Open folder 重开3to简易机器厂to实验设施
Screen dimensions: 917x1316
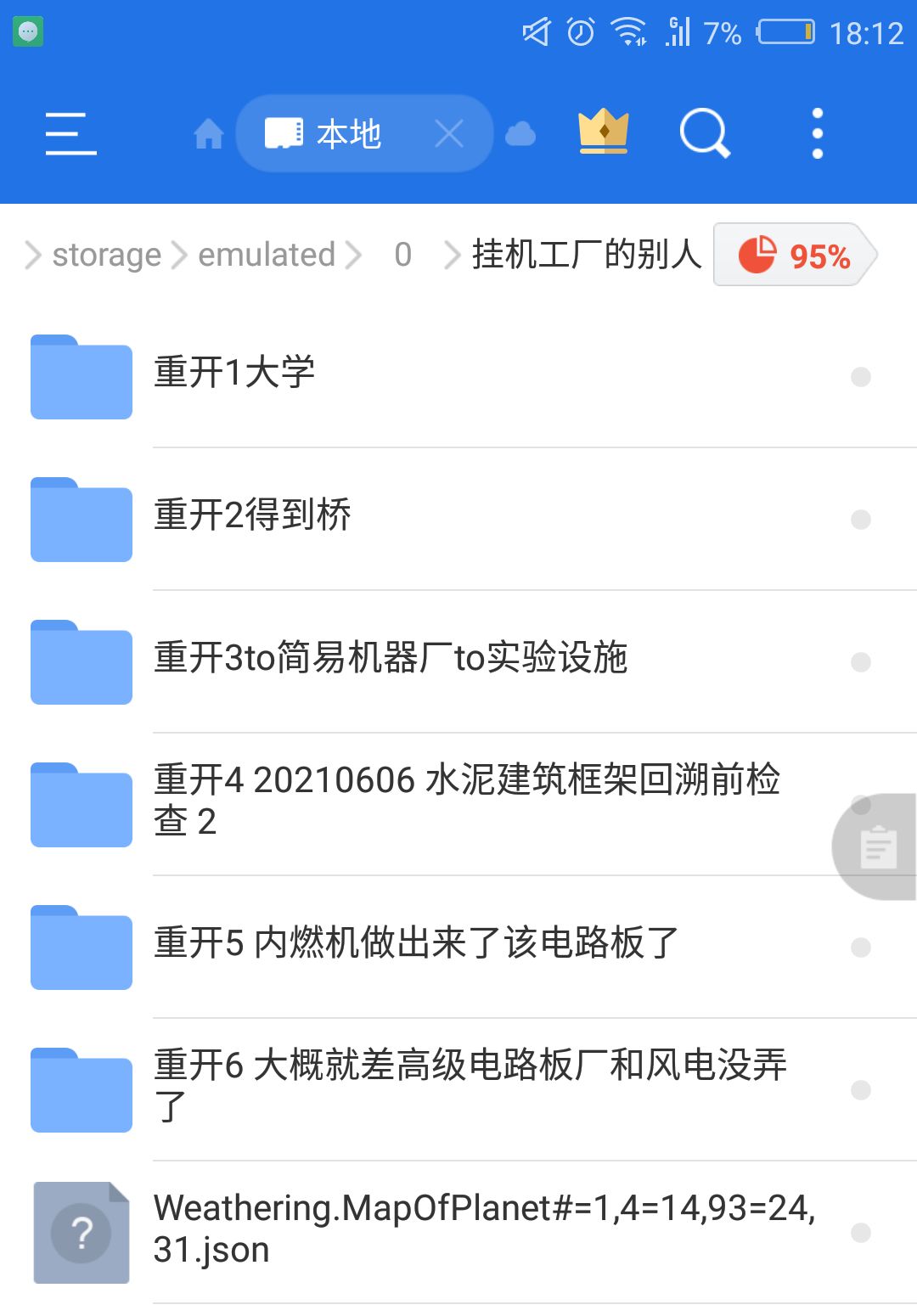pyautogui.click(x=391, y=659)
